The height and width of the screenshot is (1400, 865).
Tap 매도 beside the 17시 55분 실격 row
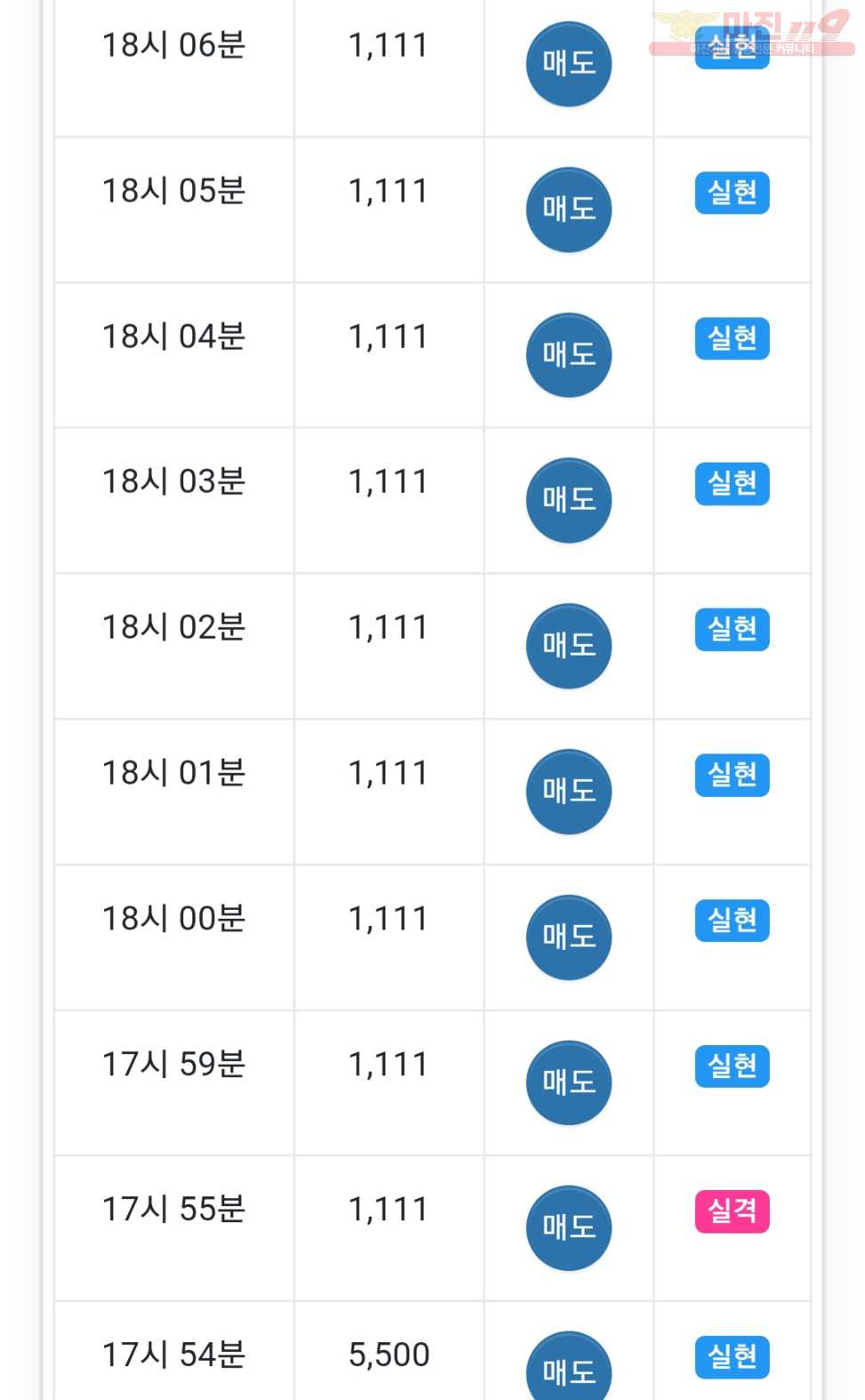[x=569, y=1228]
